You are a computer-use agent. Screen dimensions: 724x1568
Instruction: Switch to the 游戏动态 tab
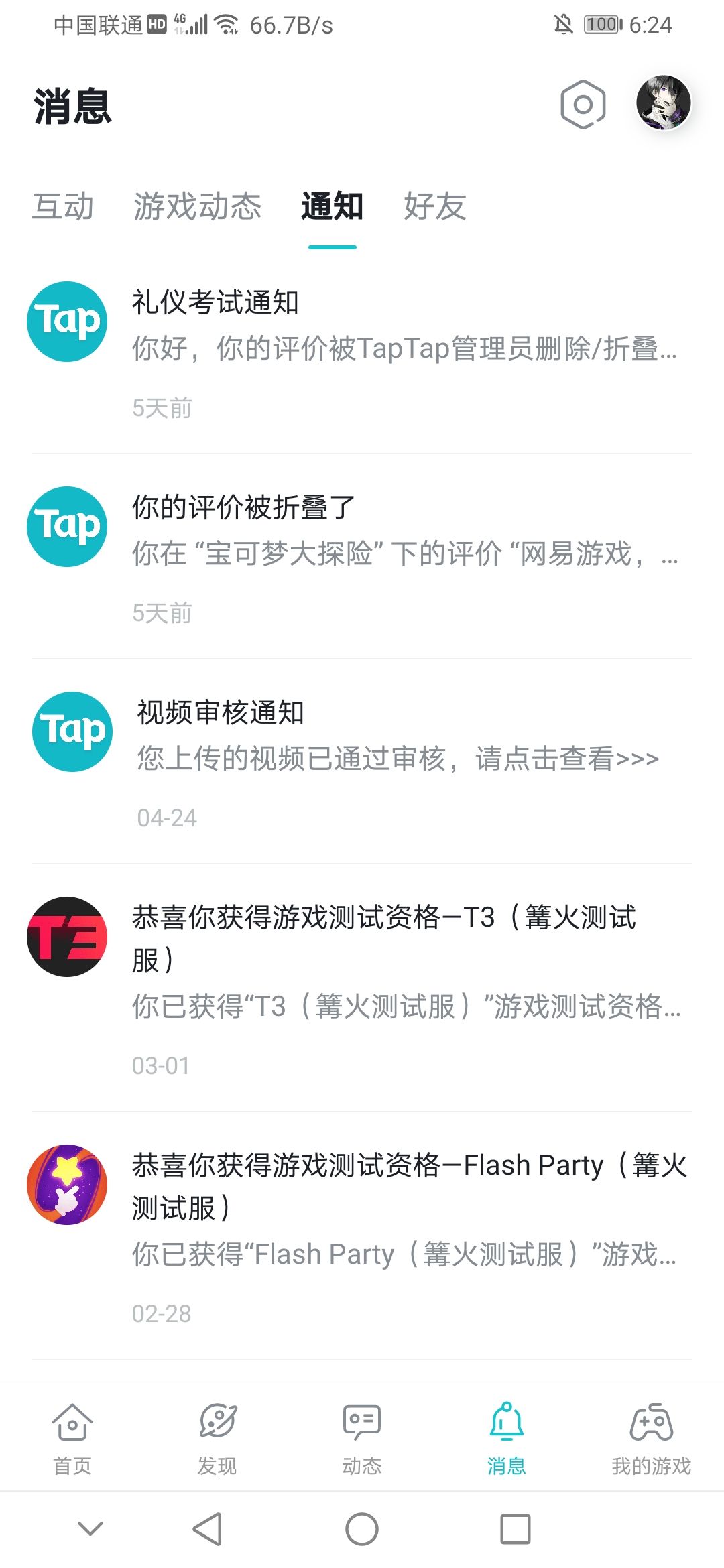click(x=198, y=206)
